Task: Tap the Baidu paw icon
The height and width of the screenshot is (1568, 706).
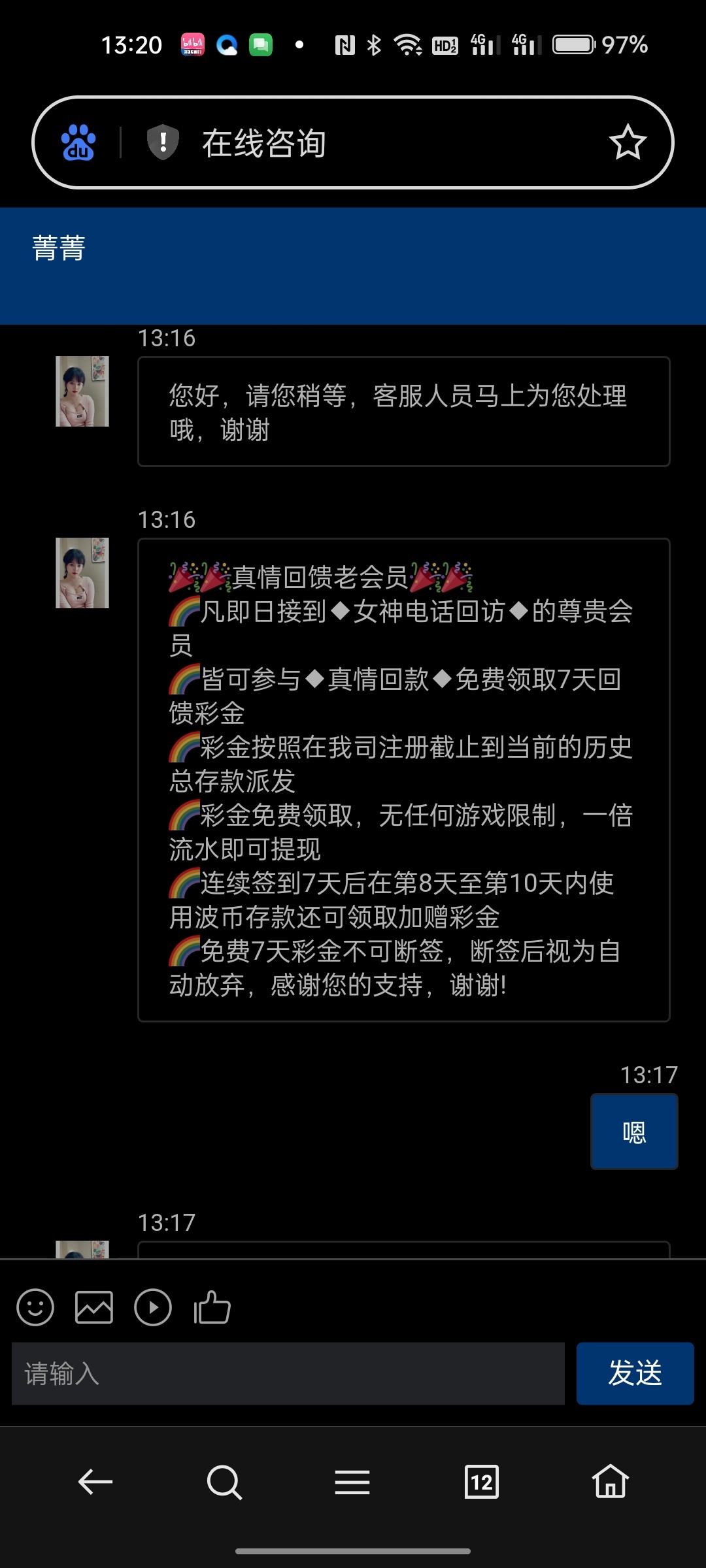Action: click(x=78, y=142)
